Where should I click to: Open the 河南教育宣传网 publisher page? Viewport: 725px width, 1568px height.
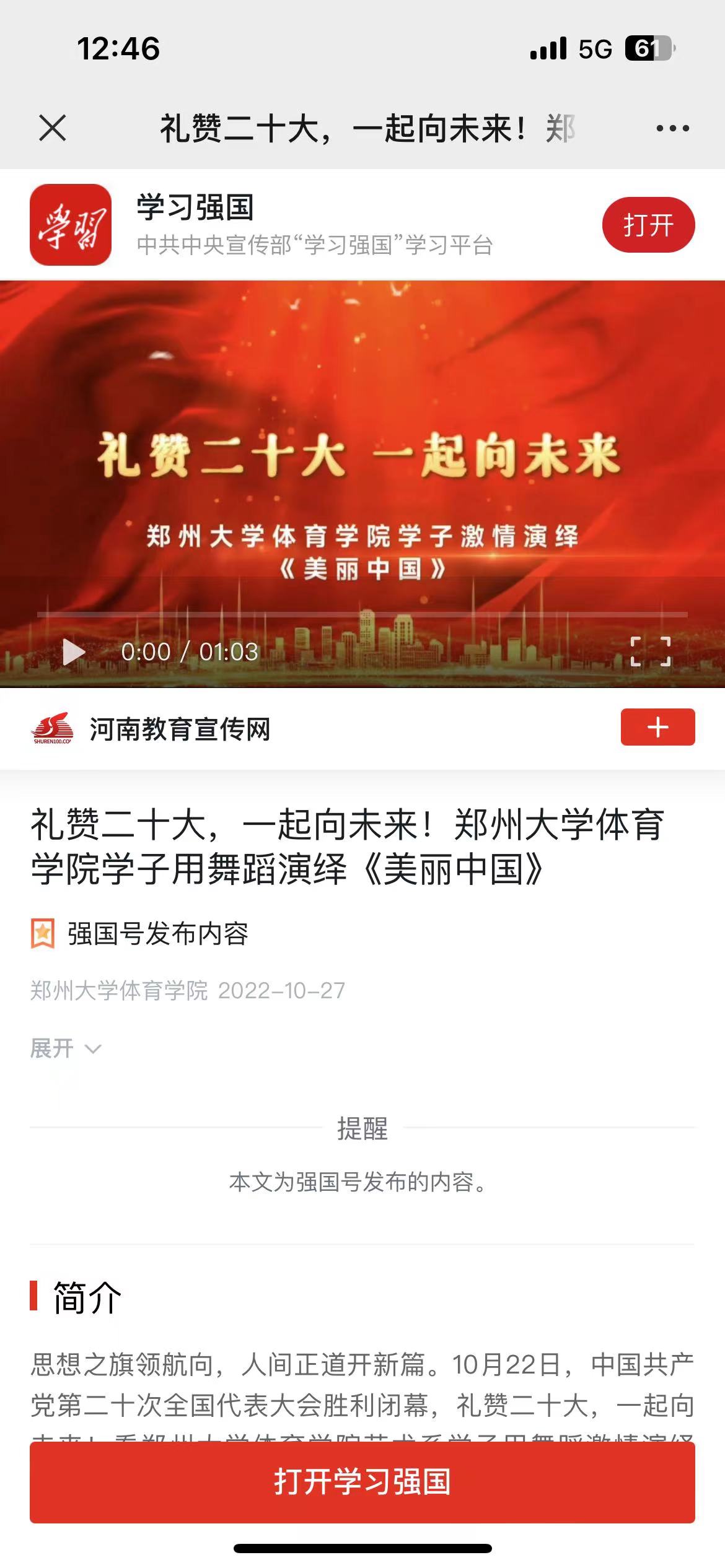180,729
